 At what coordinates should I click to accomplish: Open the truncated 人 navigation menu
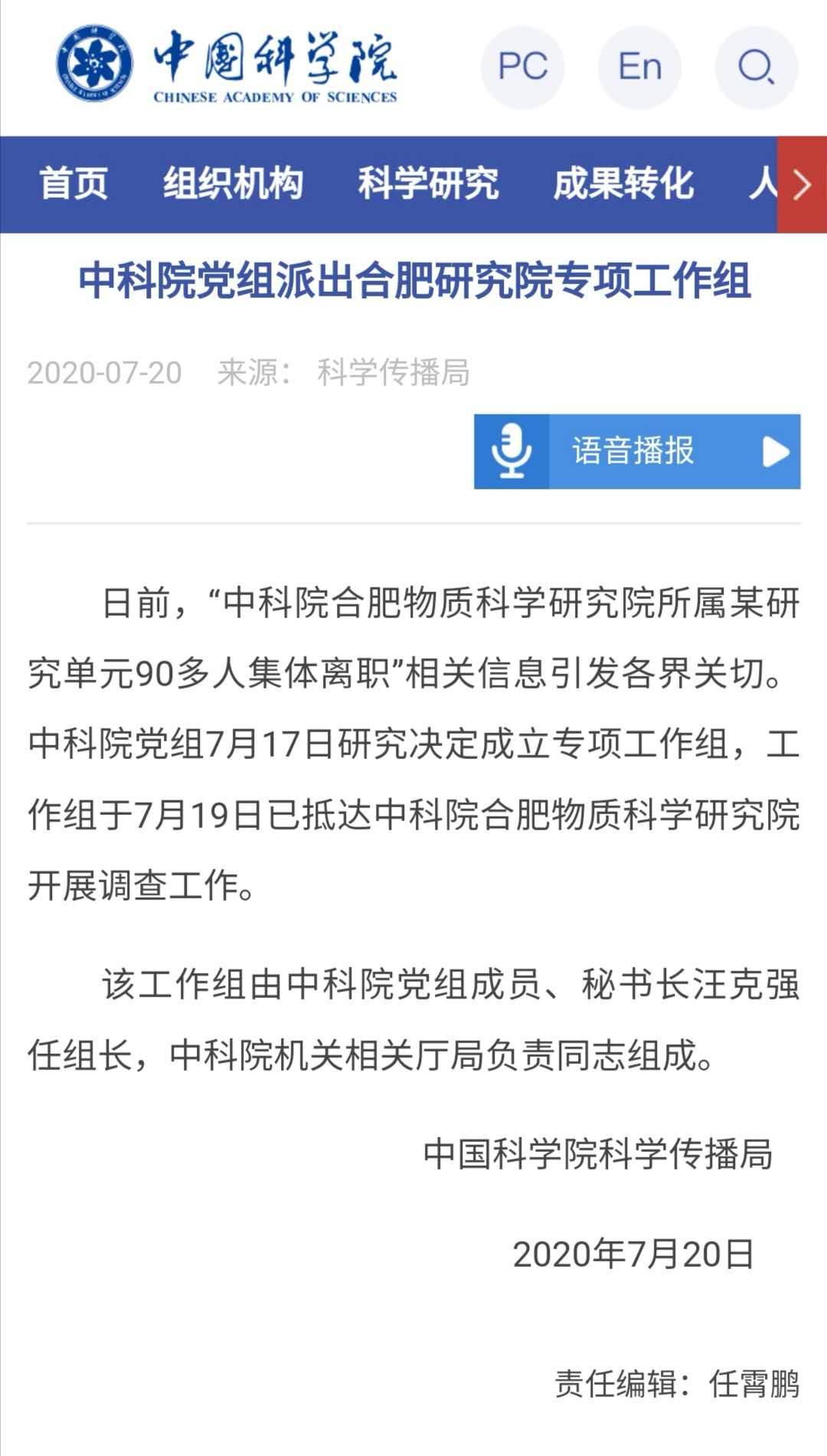pyautogui.click(x=762, y=185)
